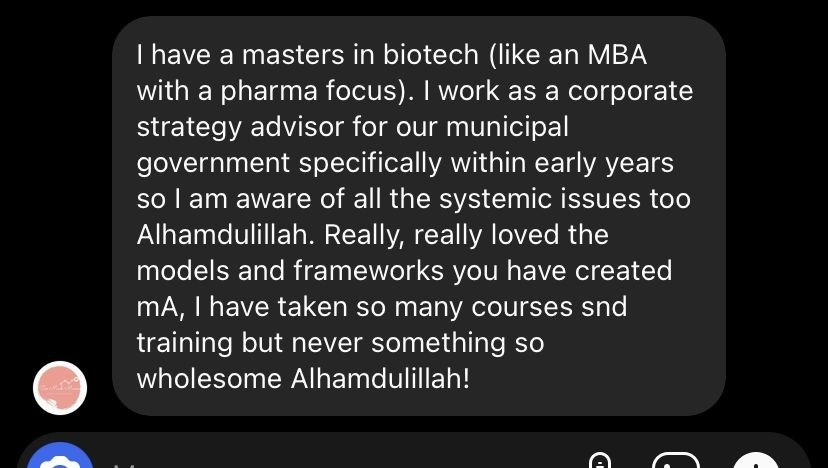
Task: Open the plus button for more options
Action: (x=756, y=460)
